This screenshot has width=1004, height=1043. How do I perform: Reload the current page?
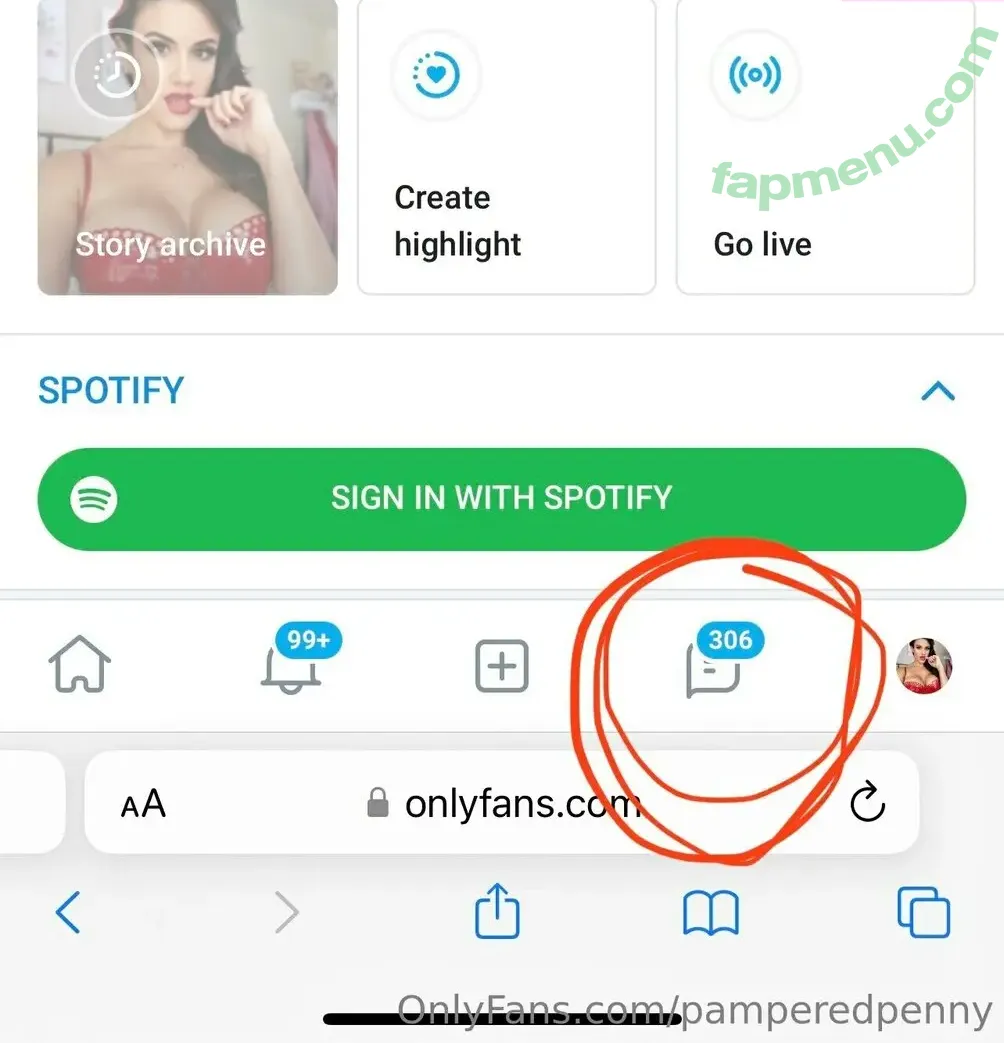click(867, 803)
